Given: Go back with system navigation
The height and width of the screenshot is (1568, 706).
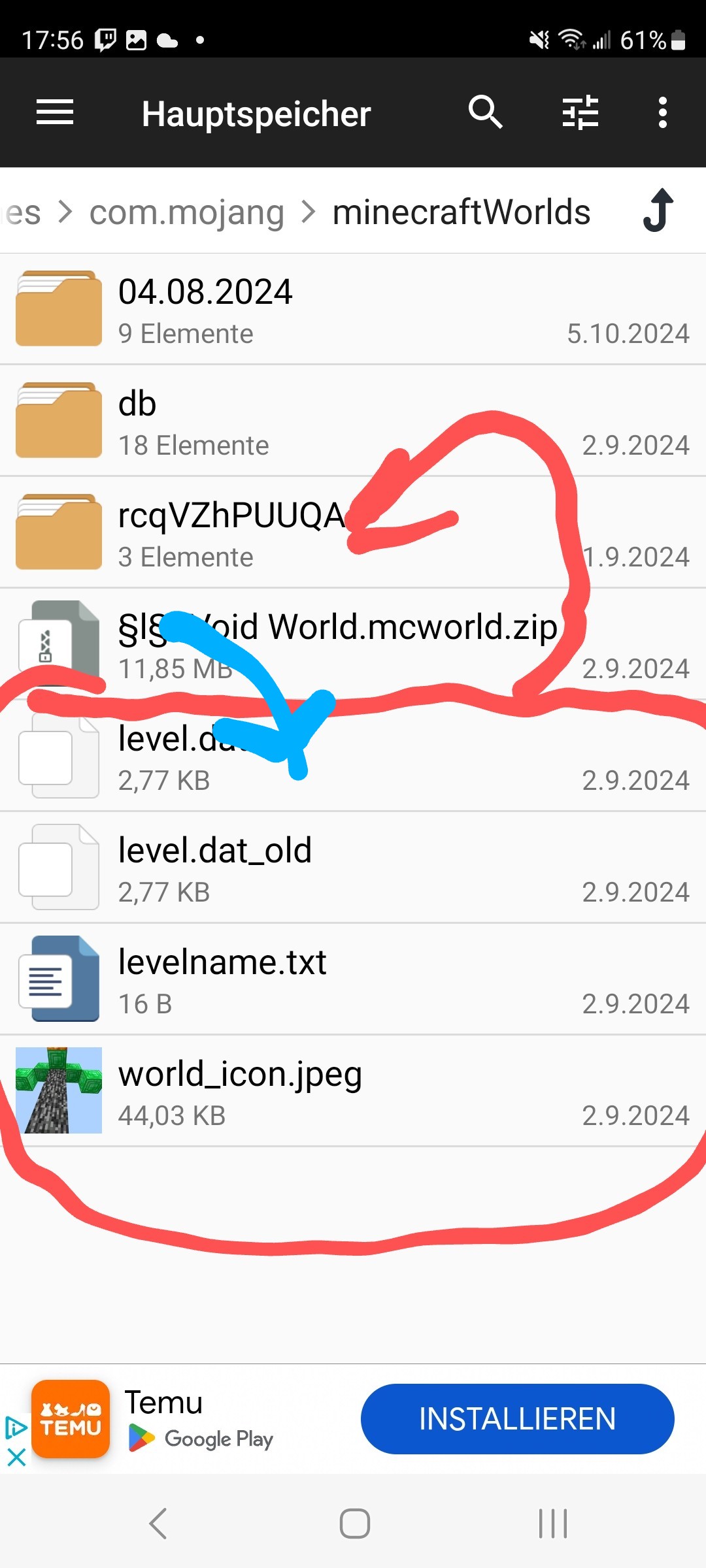Looking at the screenshot, I should (158, 1524).
